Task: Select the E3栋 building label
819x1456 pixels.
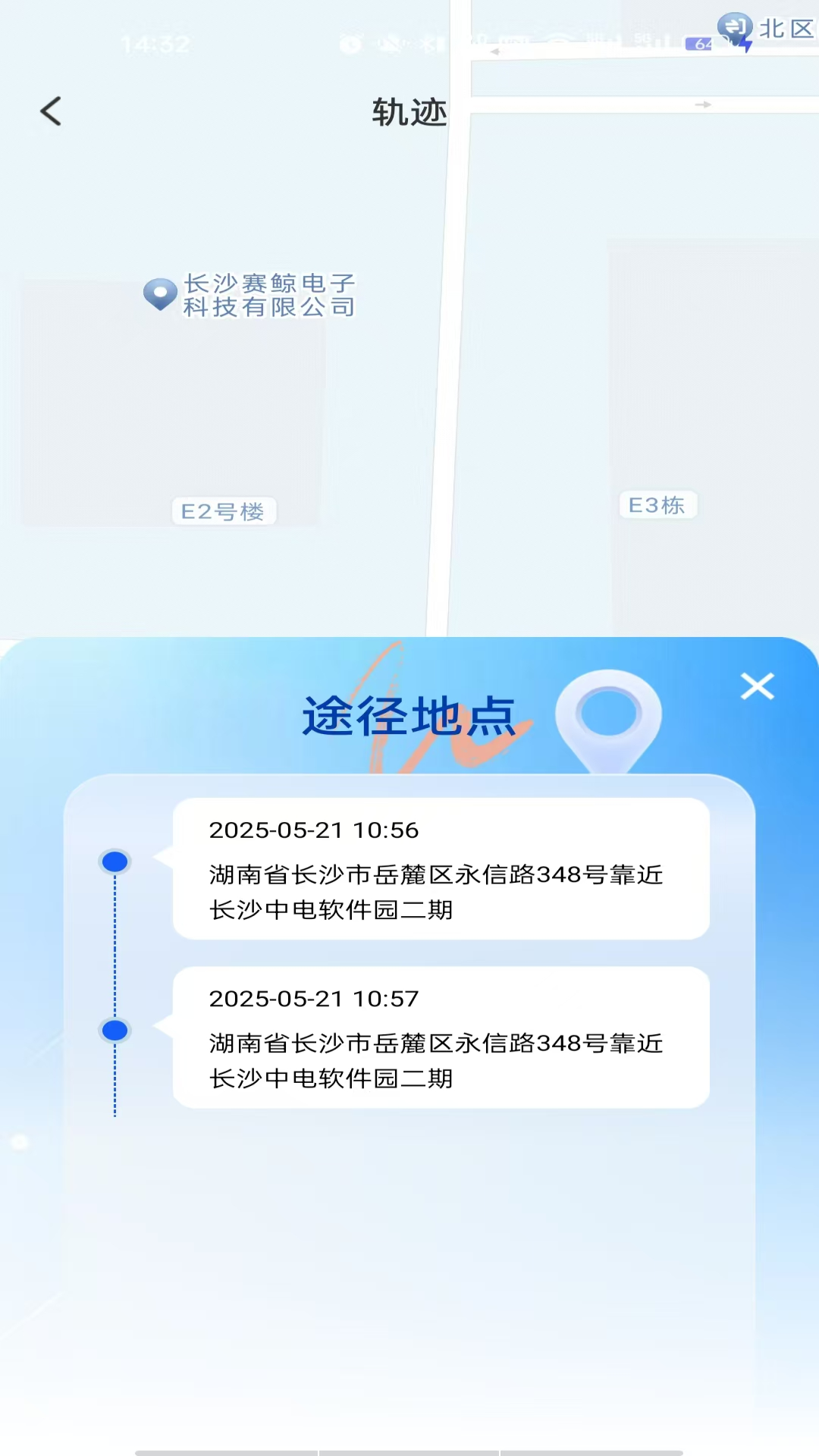Action: [x=657, y=506]
